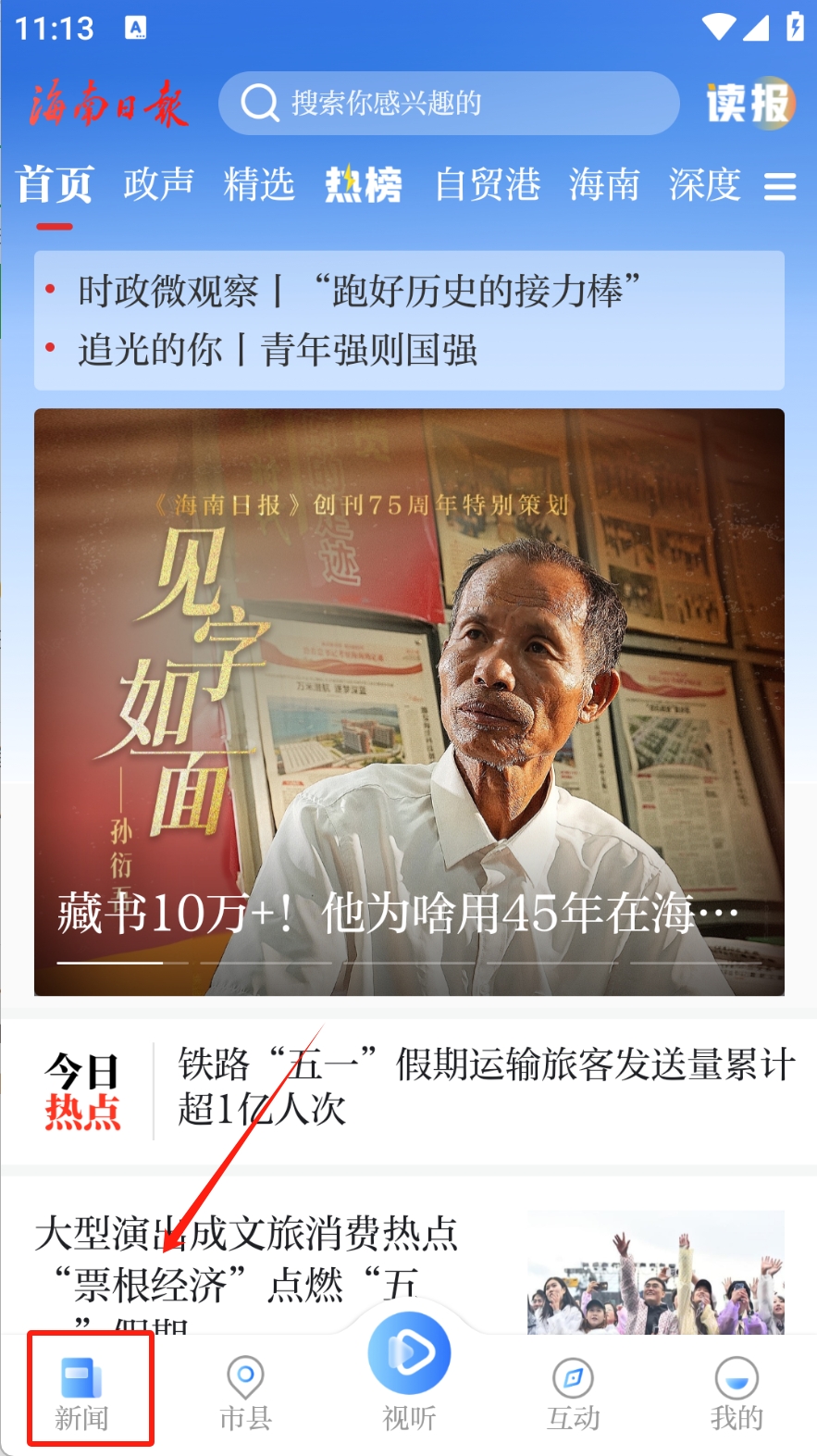Image resolution: width=817 pixels, height=1456 pixels.
Task: Switch to the 市县 bottom tab
Action: (245, 1391)
